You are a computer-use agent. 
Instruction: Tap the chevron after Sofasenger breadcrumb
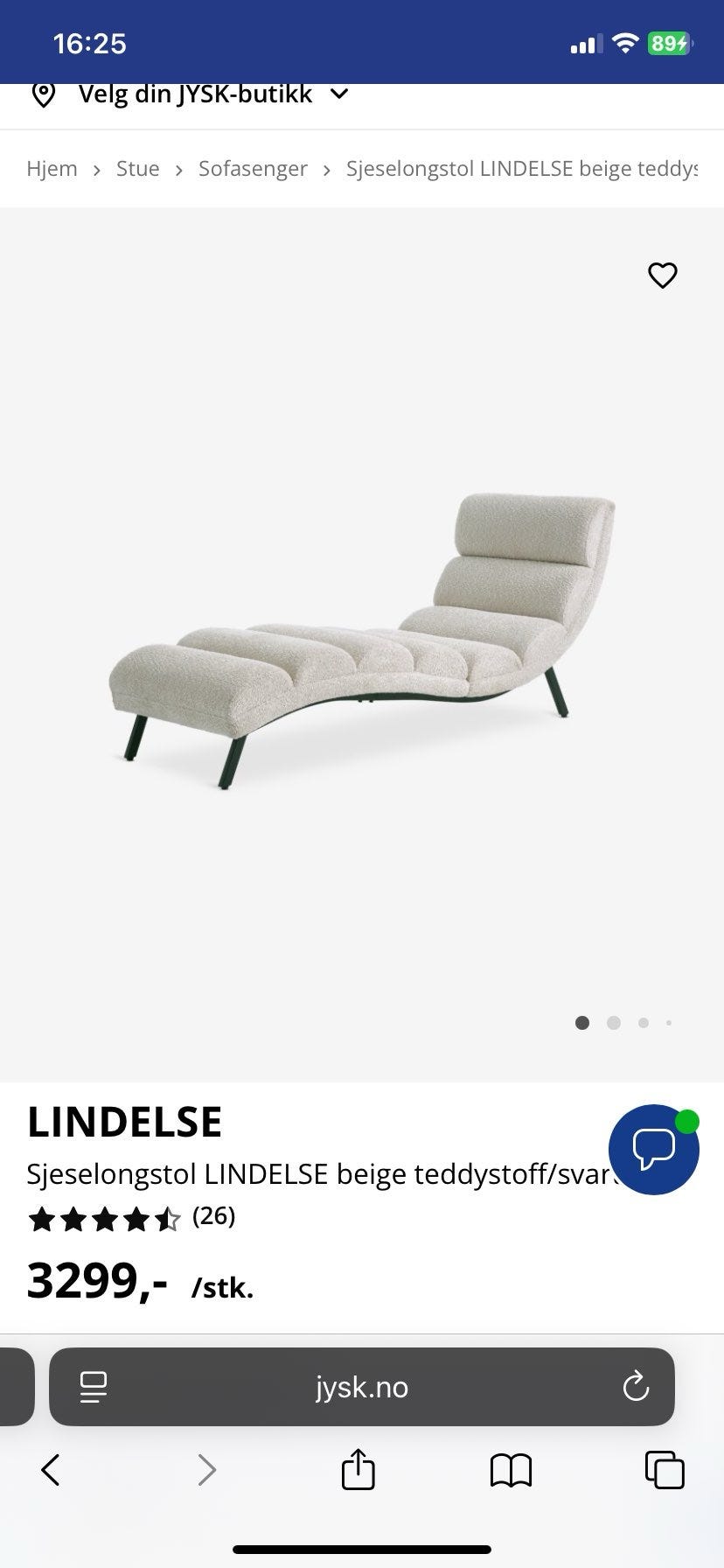point(327,169)
